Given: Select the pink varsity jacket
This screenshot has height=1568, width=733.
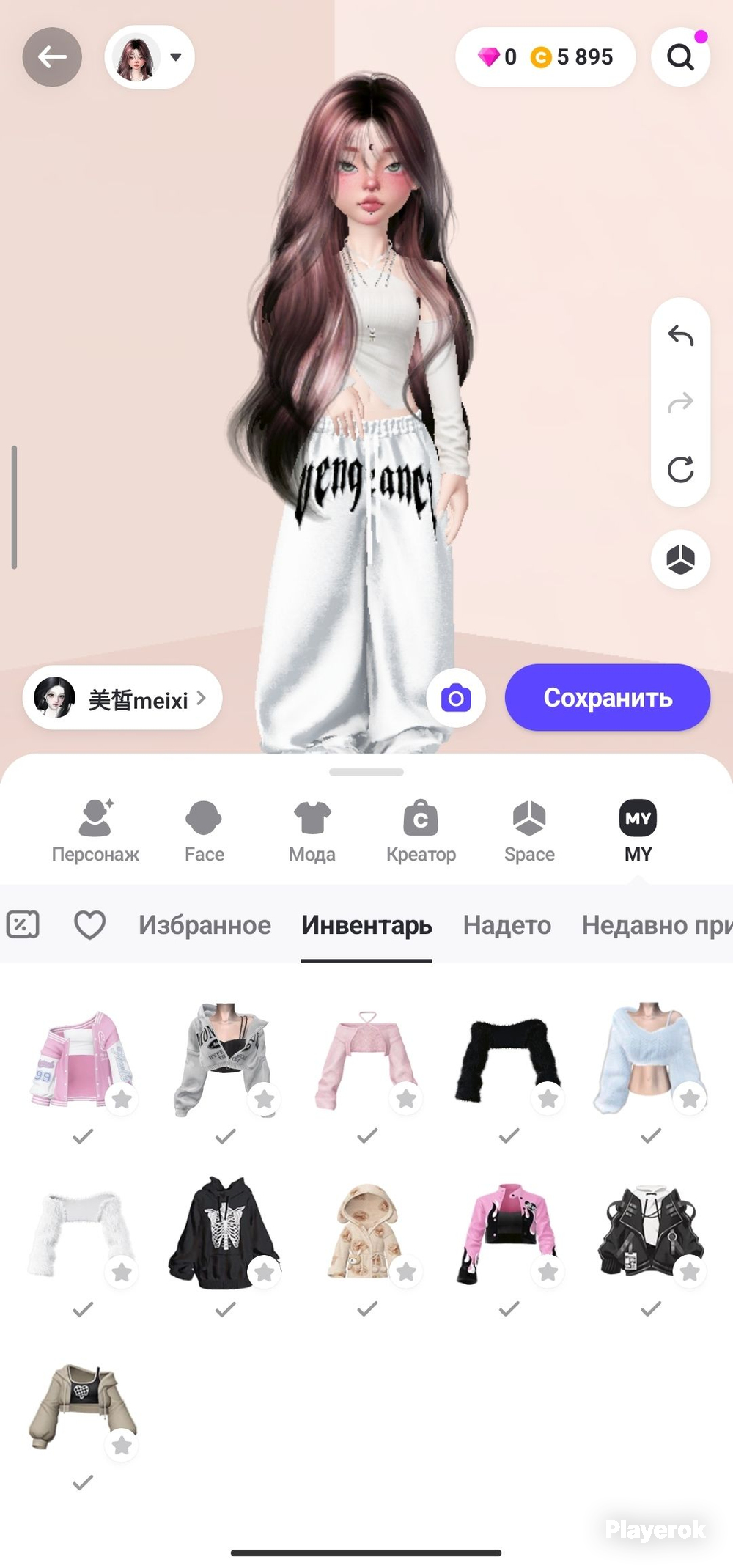Looking at the screenshot, I should [x=82, y=1059].
